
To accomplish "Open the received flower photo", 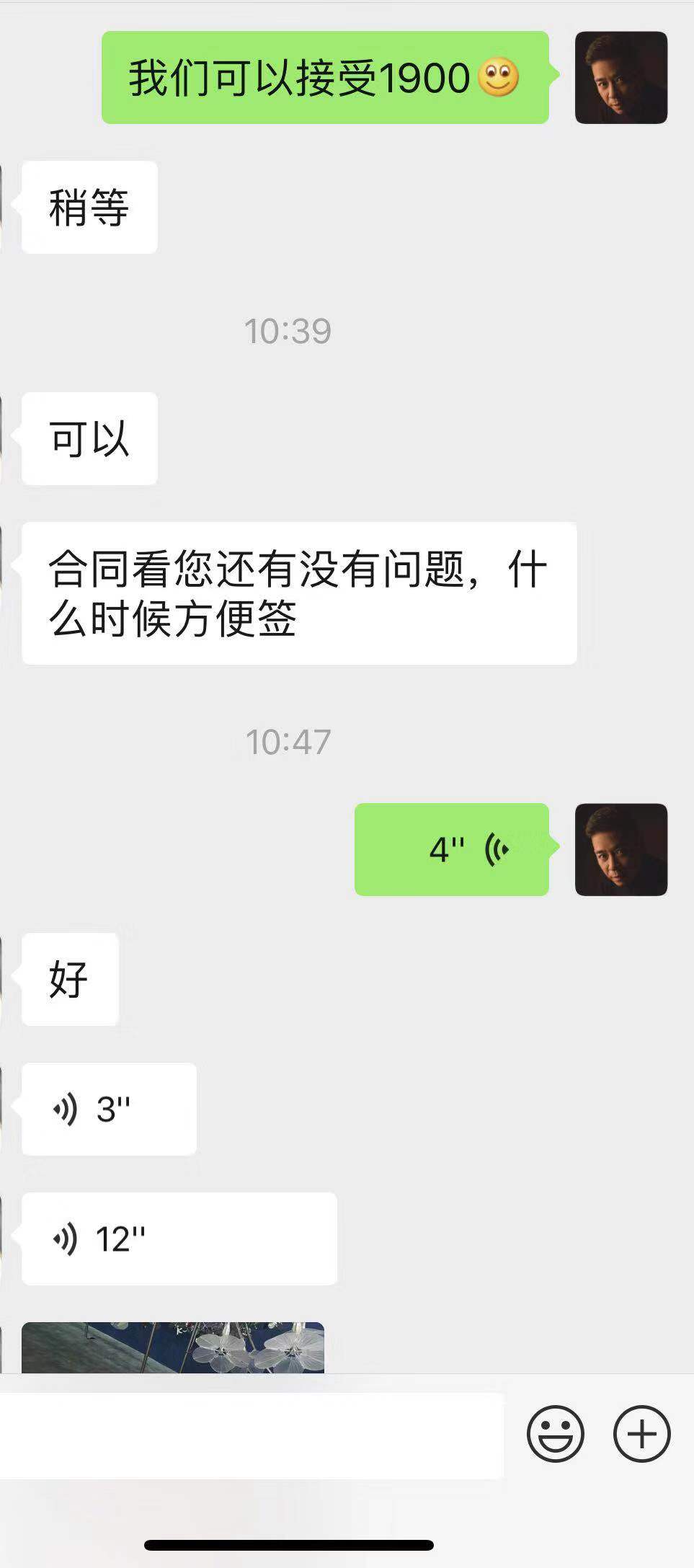I will coord(173,1347).
